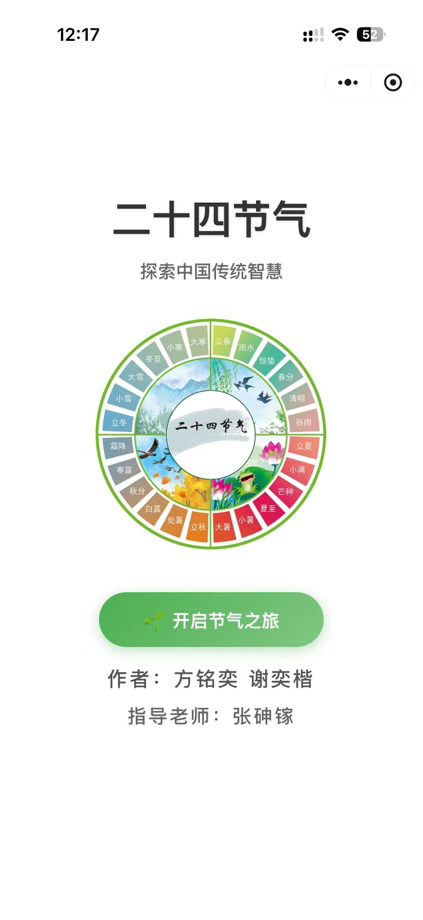
Task: Tap the 开启节气之旅 button
Action: point(211,620)
